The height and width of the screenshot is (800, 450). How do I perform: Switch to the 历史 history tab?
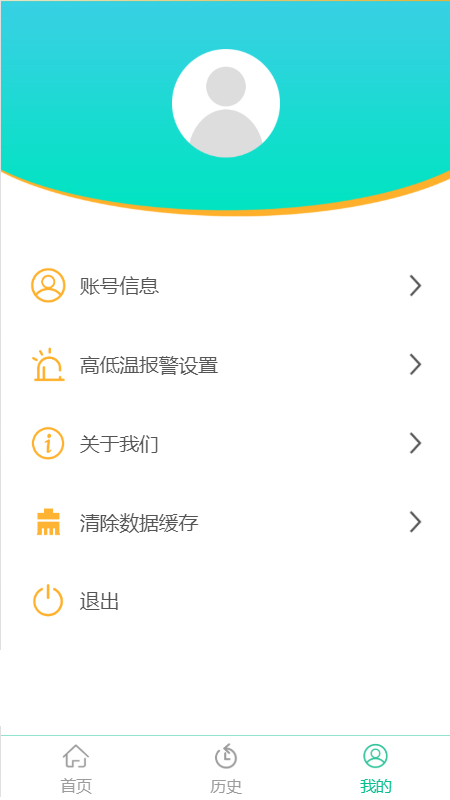point(226,768)
